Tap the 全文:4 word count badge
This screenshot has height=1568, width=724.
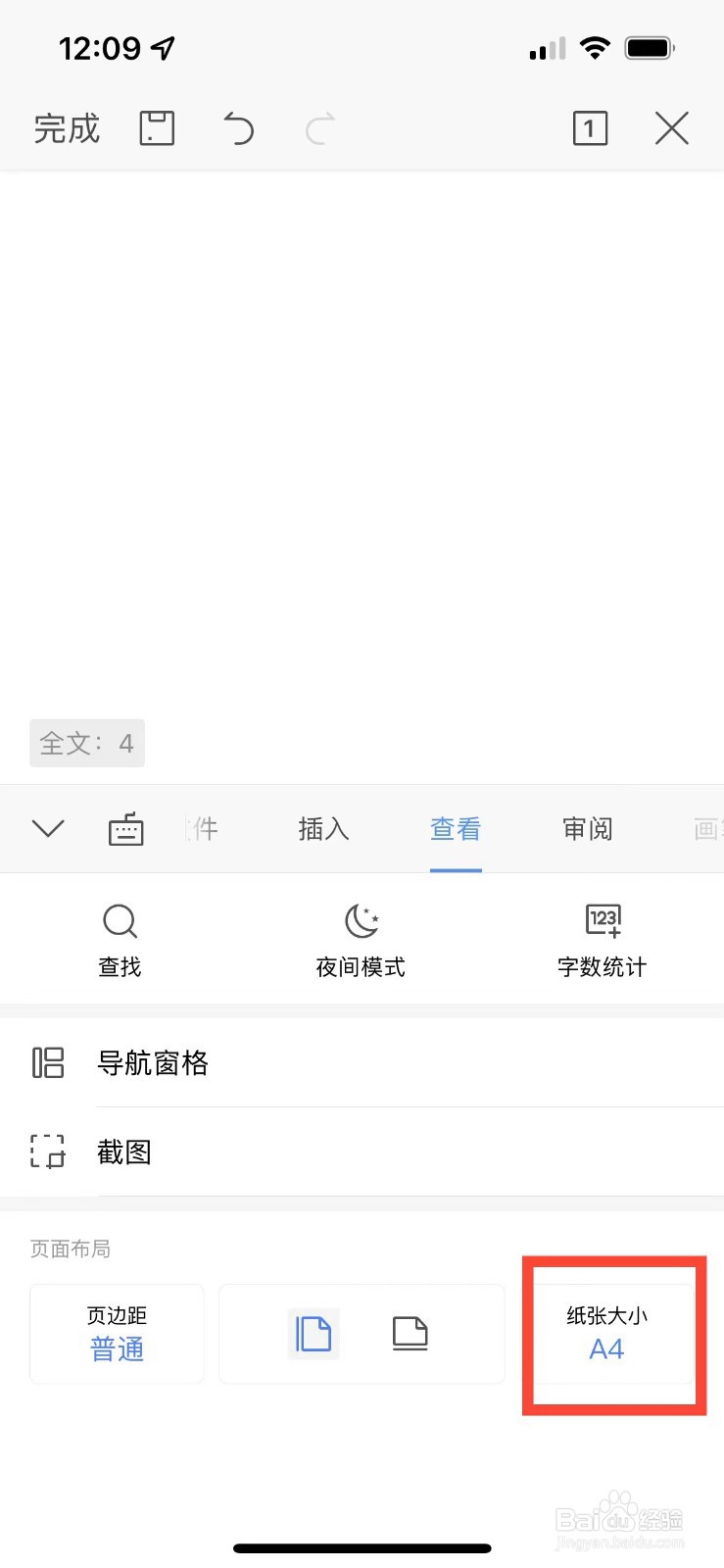coord(86,743)
